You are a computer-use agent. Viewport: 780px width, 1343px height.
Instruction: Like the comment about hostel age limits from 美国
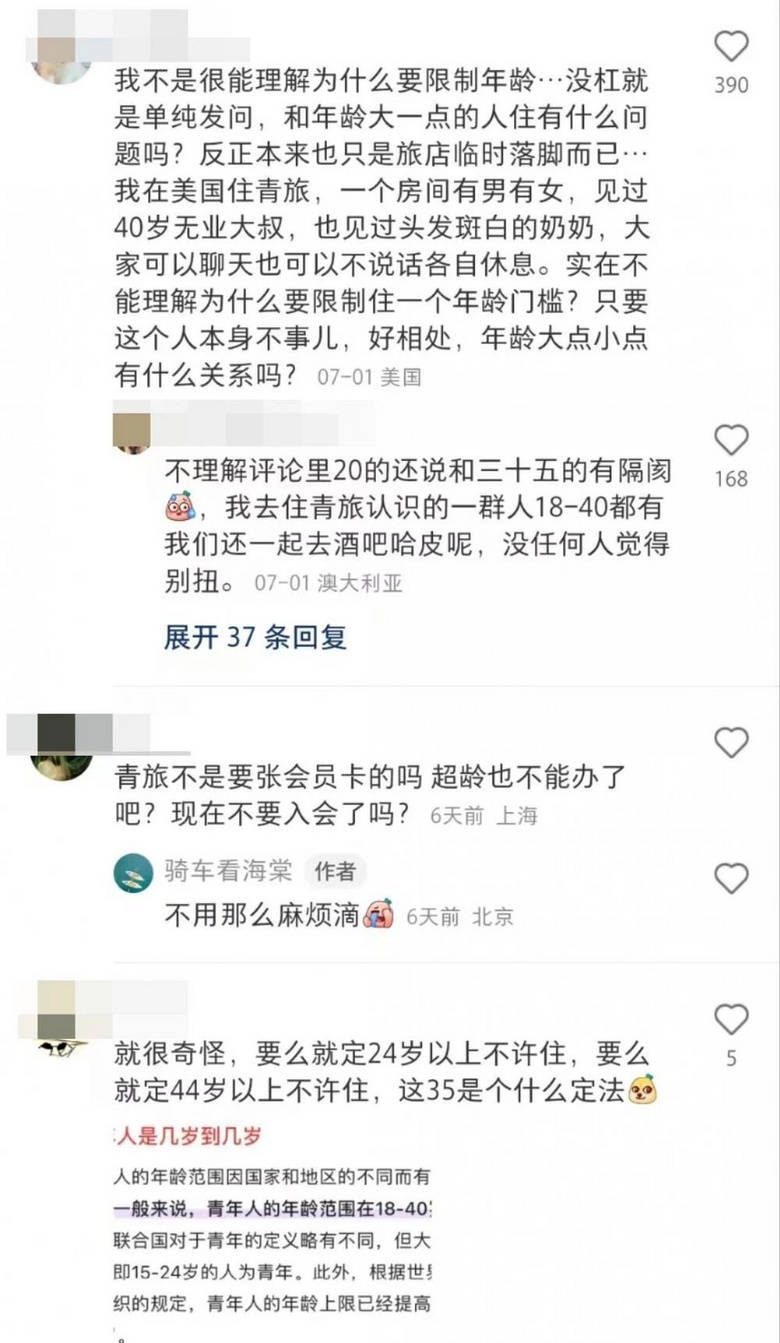coord(731,46)
